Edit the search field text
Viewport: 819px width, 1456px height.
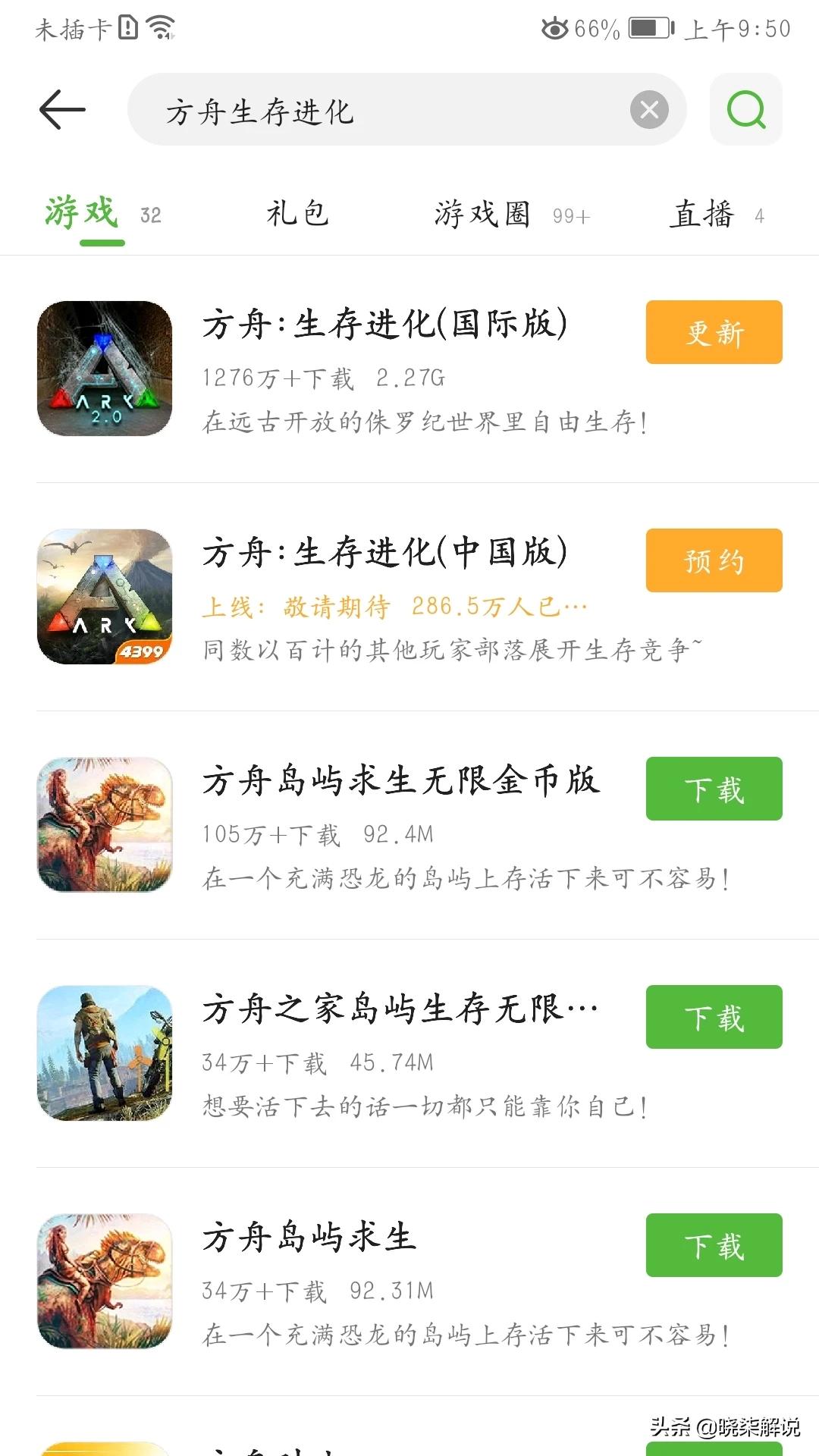click(x=379, y=111)
